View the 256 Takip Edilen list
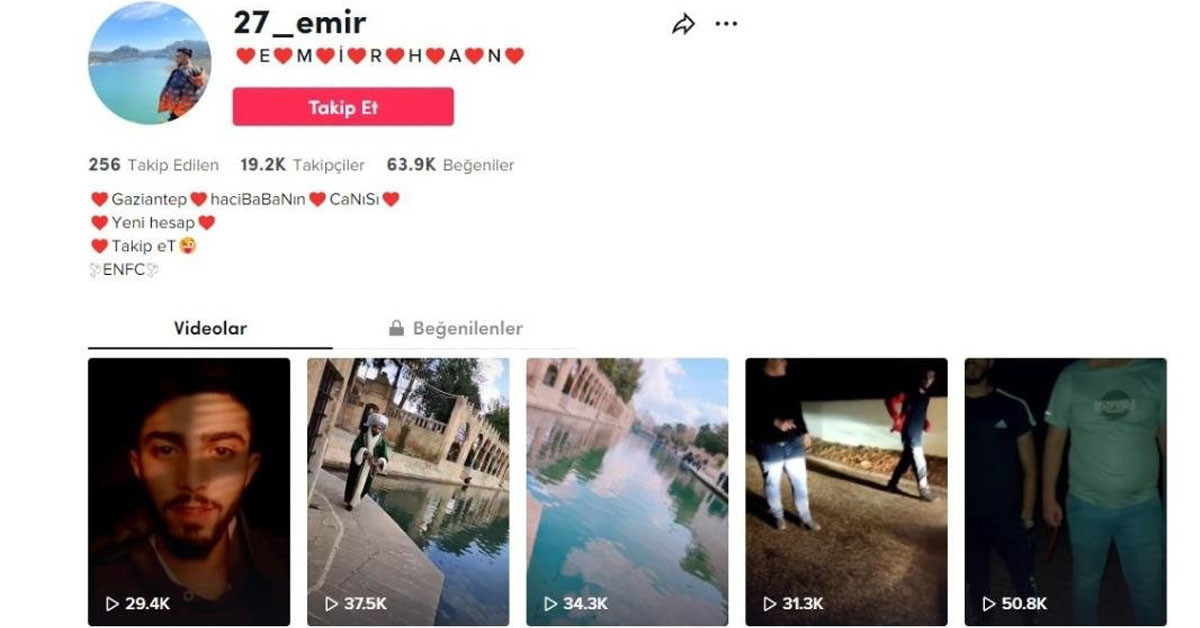 click(153, 165)
